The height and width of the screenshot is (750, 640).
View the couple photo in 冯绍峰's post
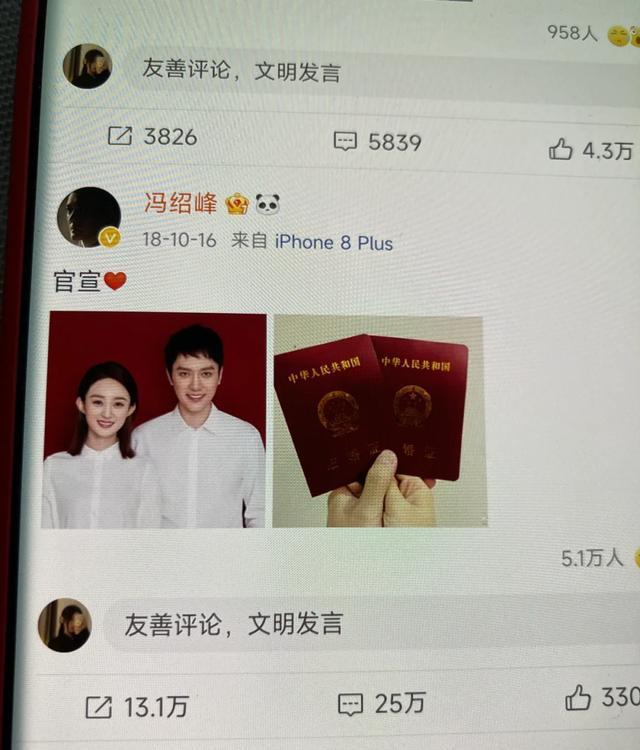click(155, 420)
